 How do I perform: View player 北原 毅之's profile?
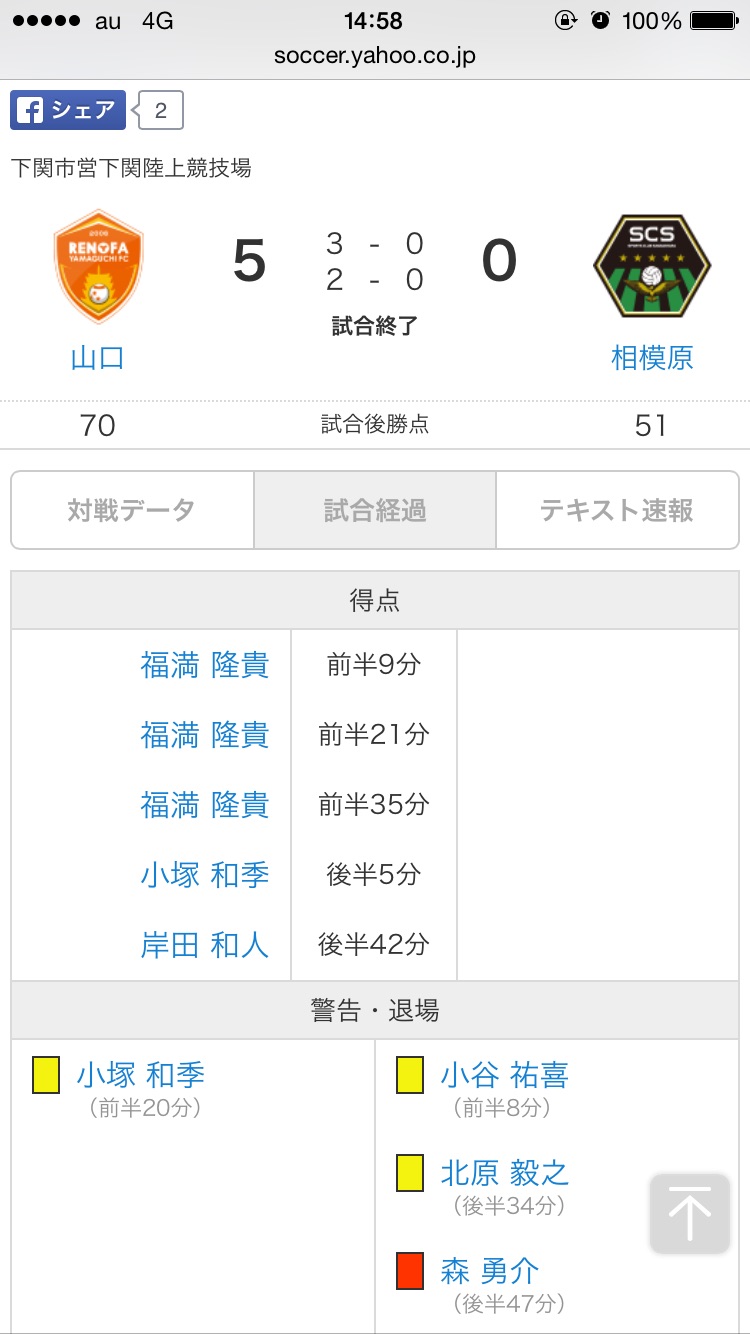[x=504, y=1173]
